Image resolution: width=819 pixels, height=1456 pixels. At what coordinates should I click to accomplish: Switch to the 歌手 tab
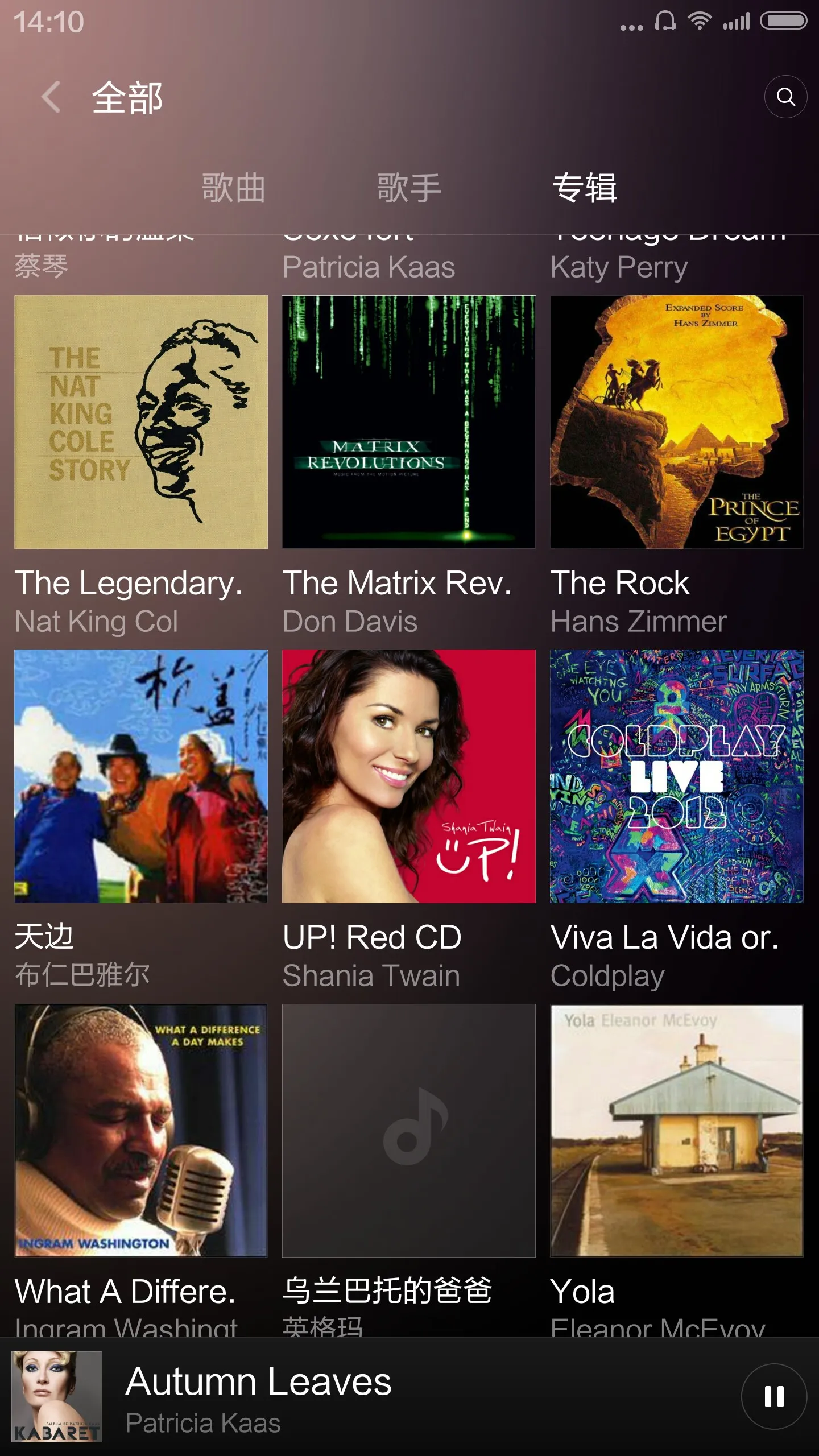[x=409, y=188]
